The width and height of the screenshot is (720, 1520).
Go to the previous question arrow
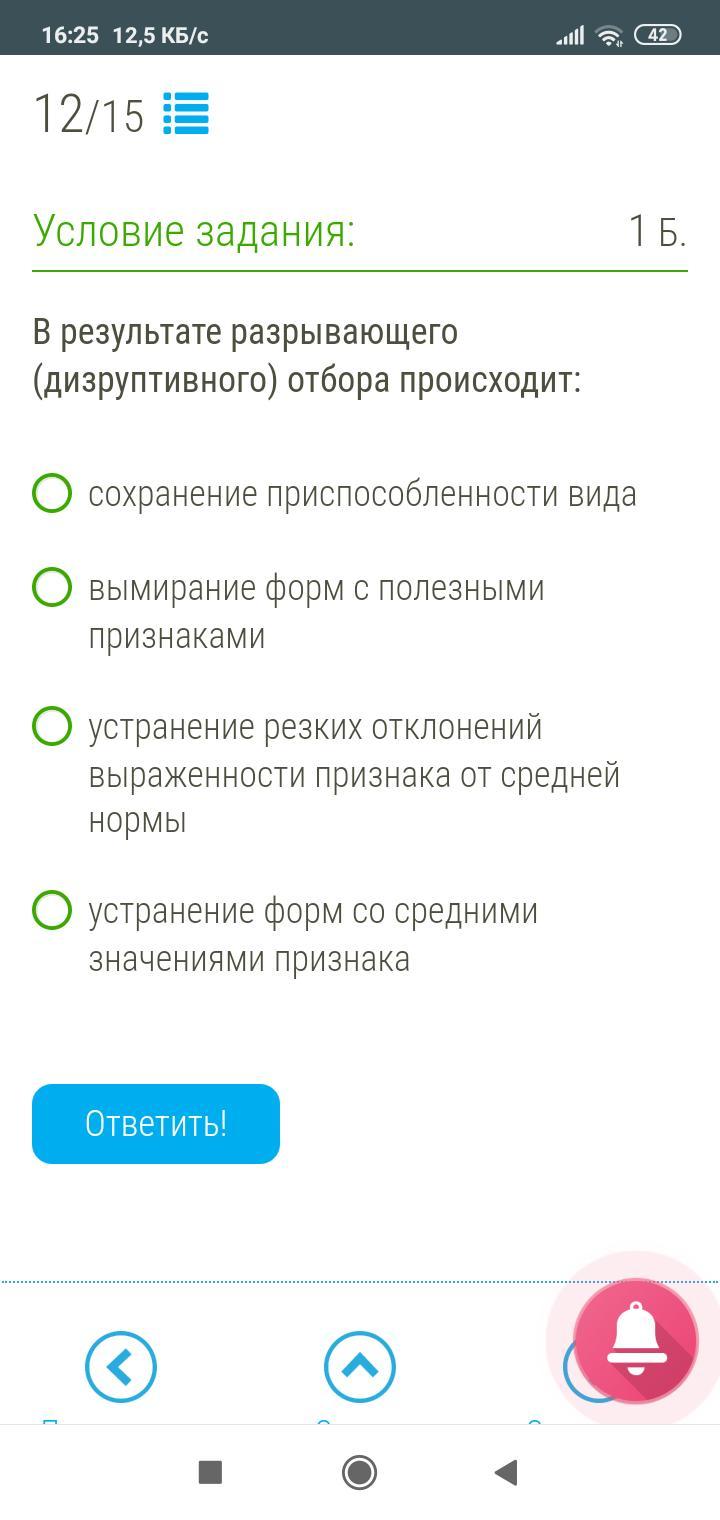[x=121, y=1367]
